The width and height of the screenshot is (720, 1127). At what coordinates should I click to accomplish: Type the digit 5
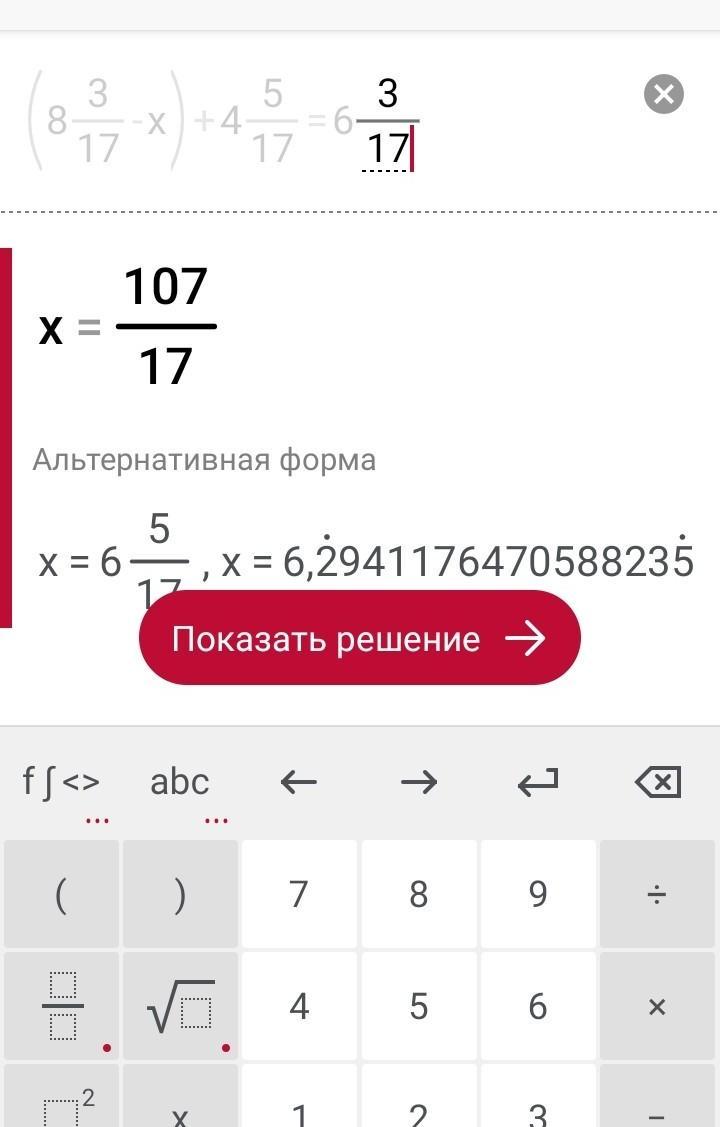click(x=418, y=1006)
